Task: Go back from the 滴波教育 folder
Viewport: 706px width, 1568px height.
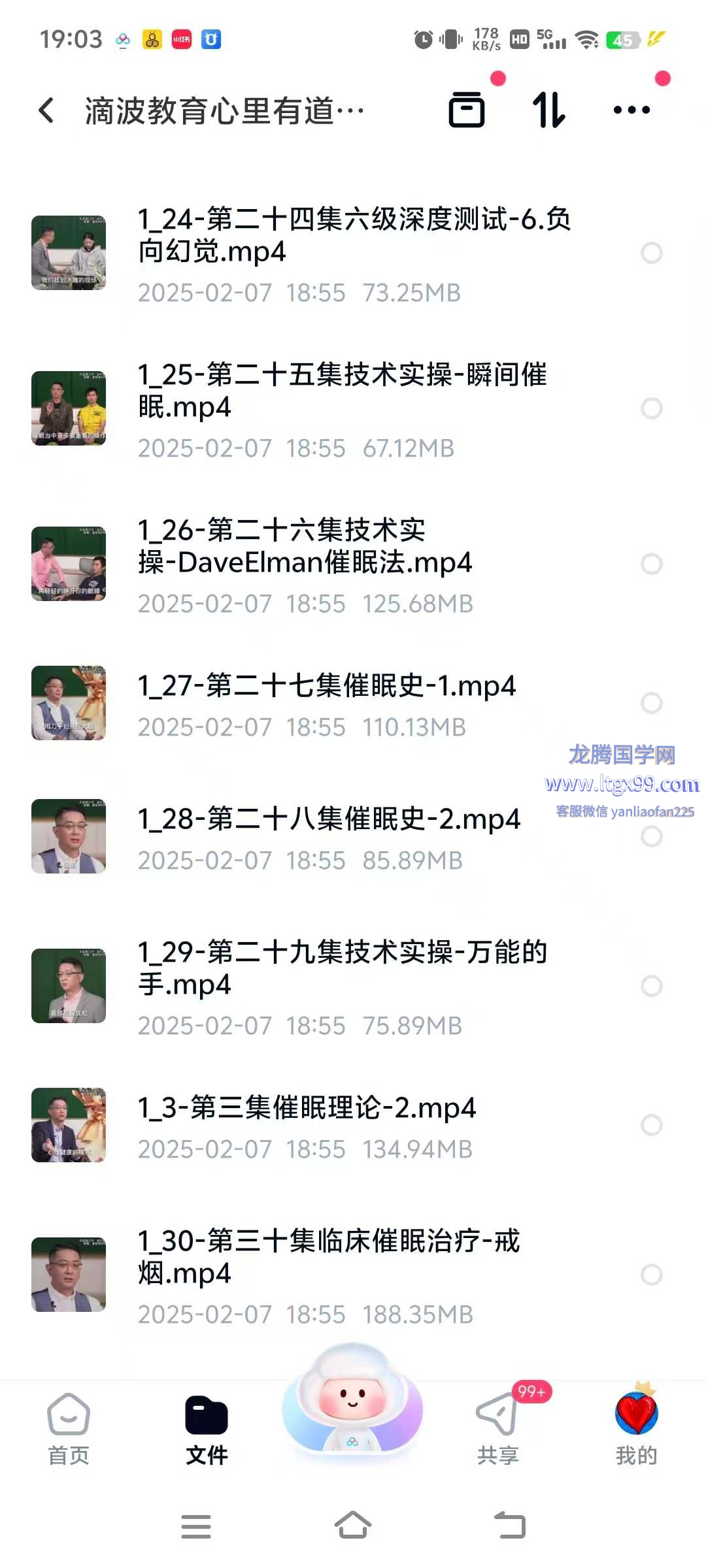Action: tap(46, 110)
